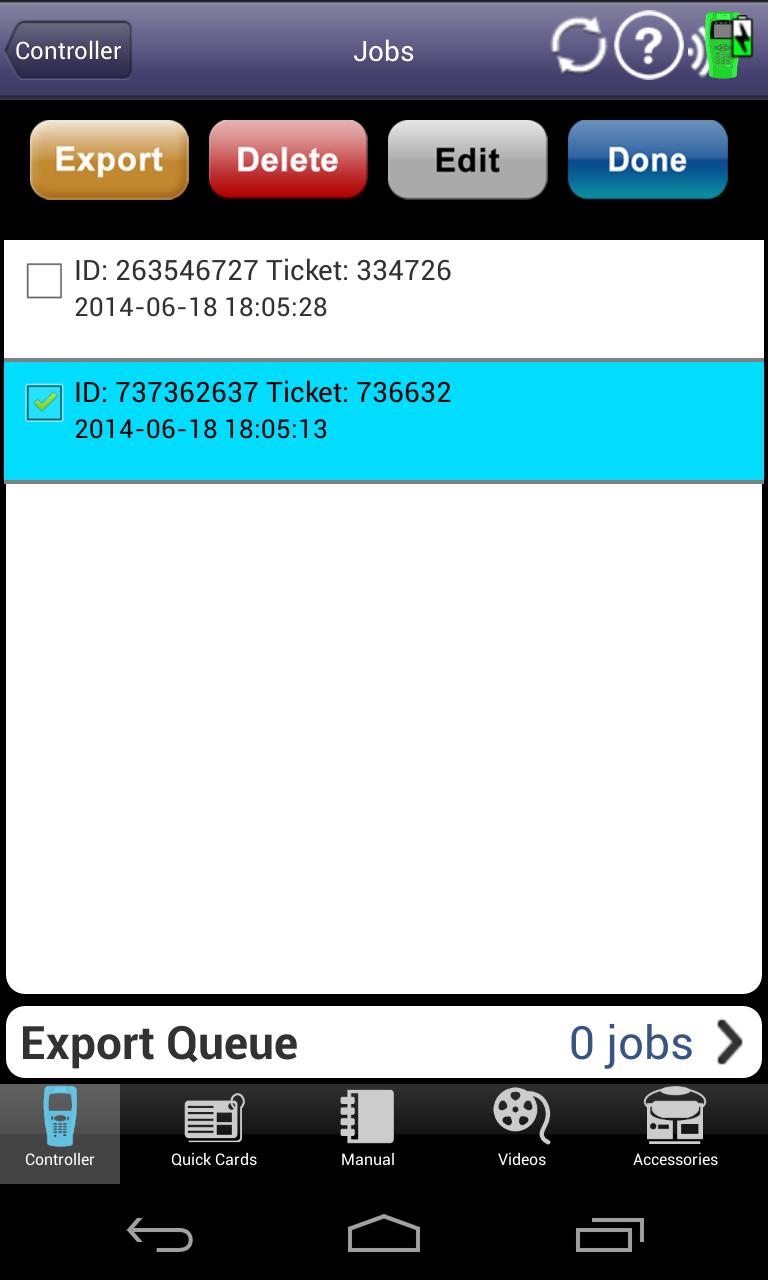Tap the highlighted job row to view details
Screen dimensions: 768x1280
pyautogui.click(x=400, y=415)
